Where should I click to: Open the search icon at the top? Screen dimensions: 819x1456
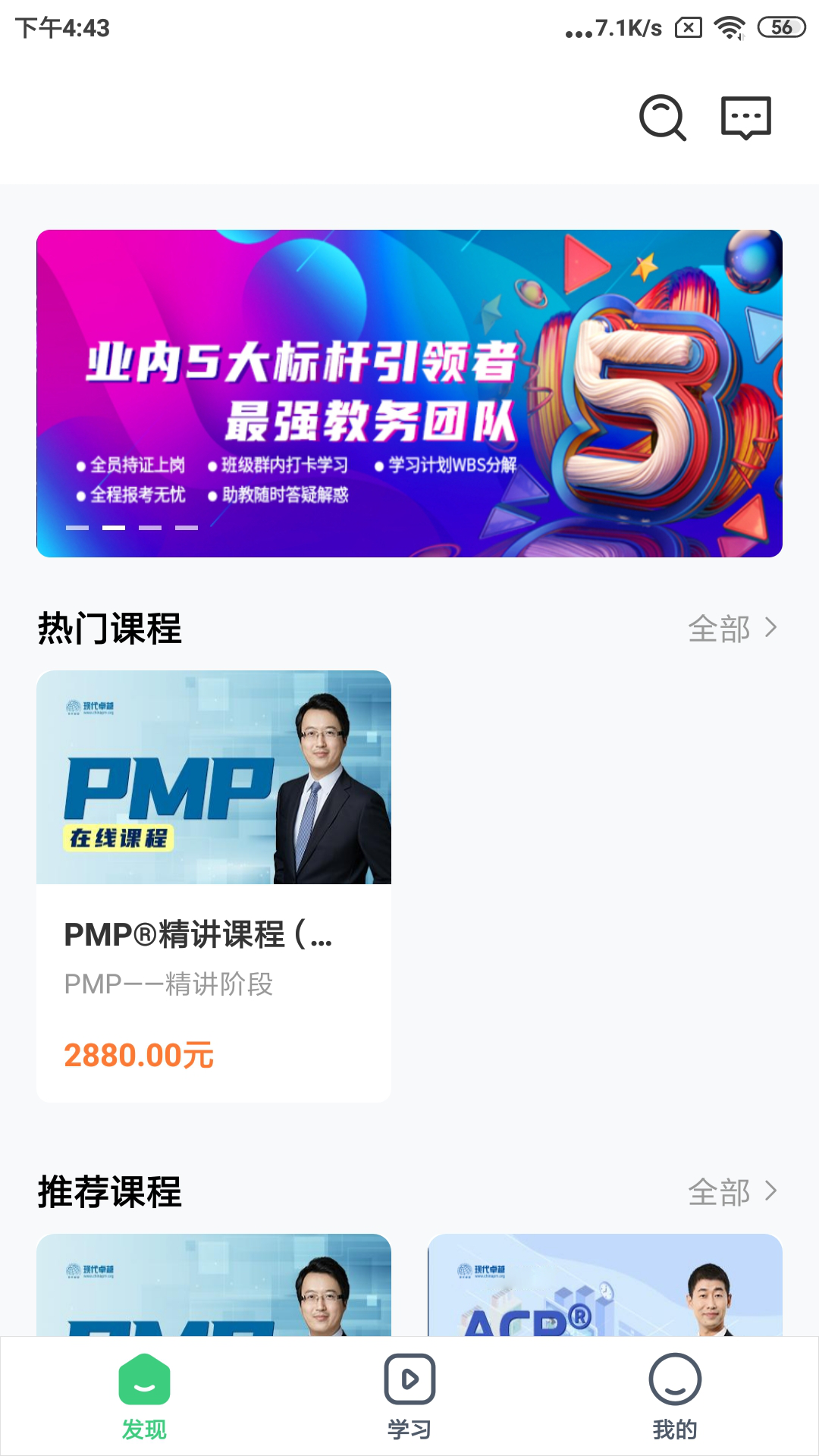pos(661,119)
